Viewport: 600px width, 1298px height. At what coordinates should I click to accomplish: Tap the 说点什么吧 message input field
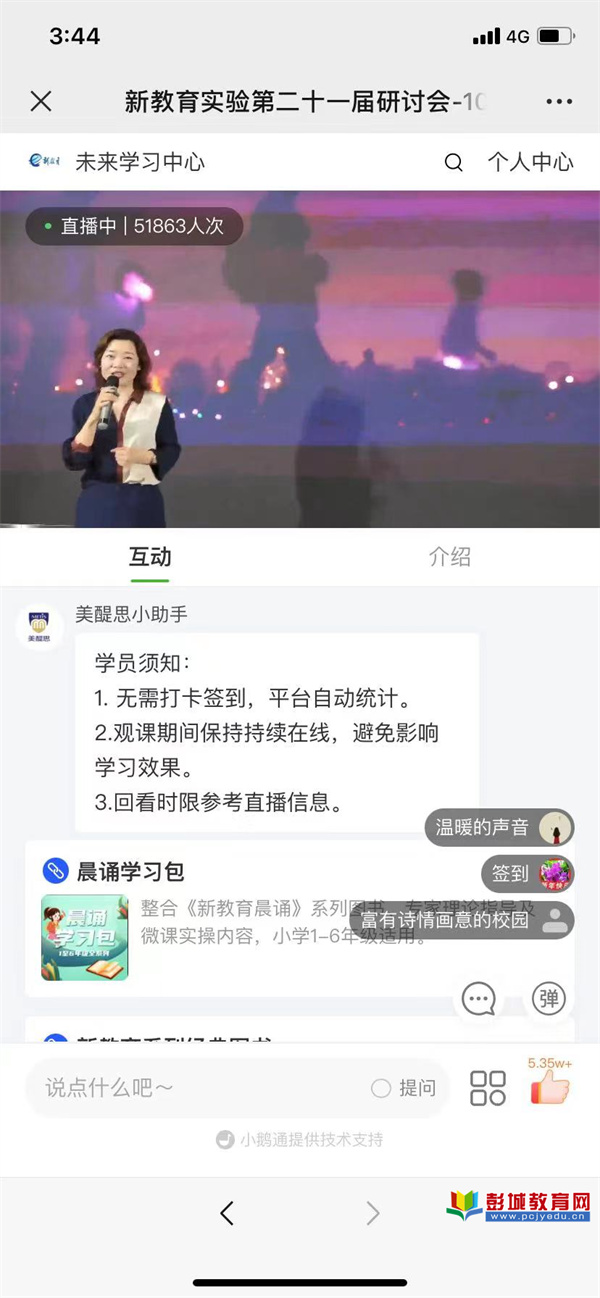200,1088
